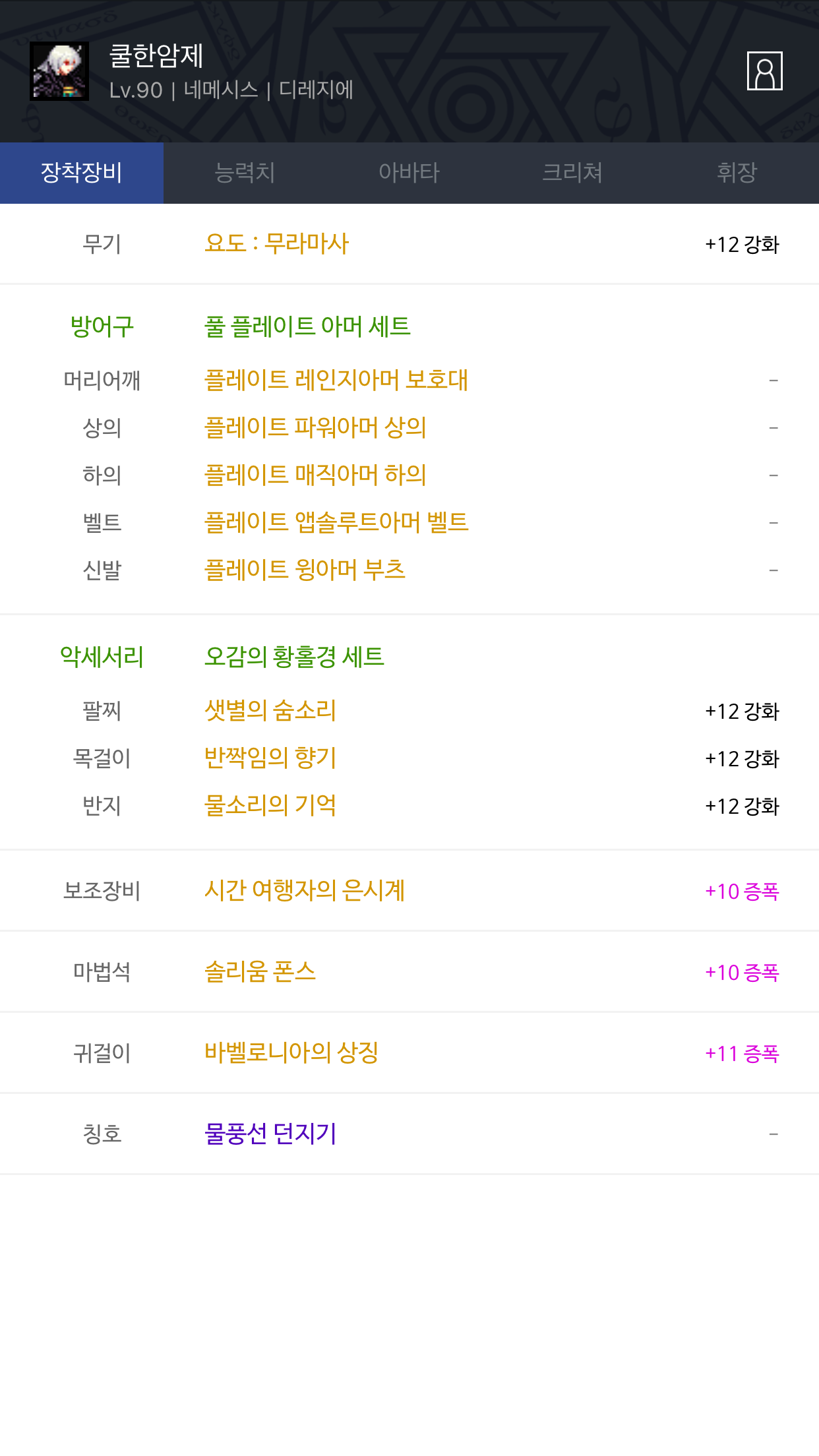Open 플레이트 윙아머 부츠 item
Image resolution: width=819 pixels, height=1456 pixels.
[x=305, y=570]
